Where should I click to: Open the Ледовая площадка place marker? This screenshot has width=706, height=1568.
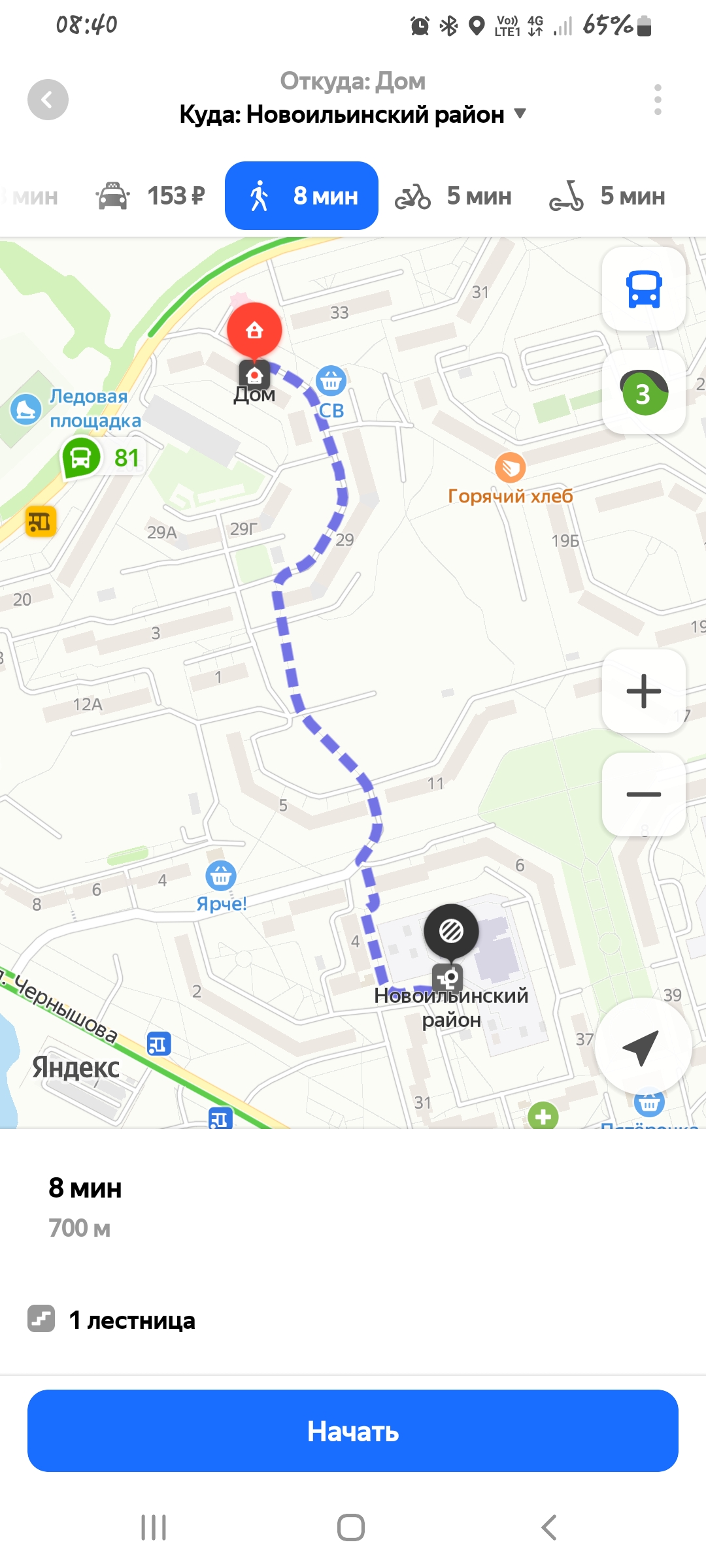click(x=26, y=410)
